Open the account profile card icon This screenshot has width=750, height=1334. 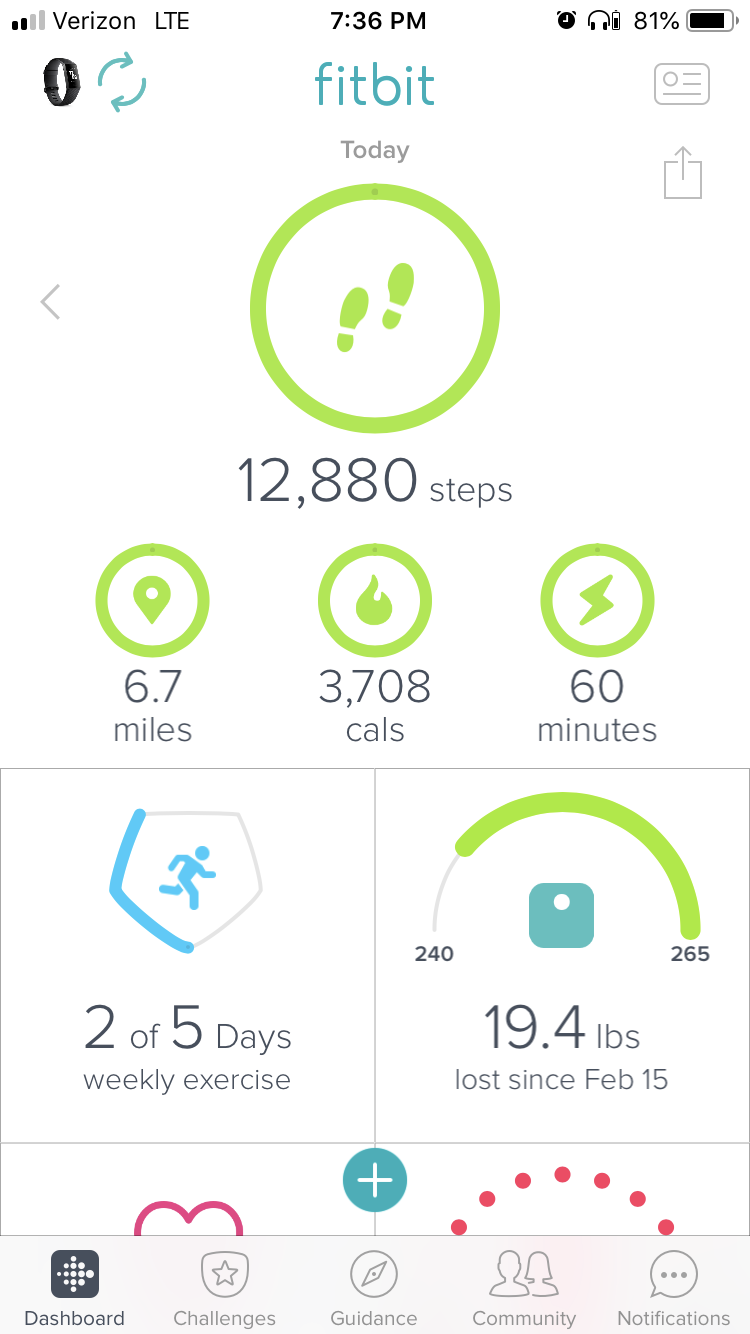click(x=682, y=84)
